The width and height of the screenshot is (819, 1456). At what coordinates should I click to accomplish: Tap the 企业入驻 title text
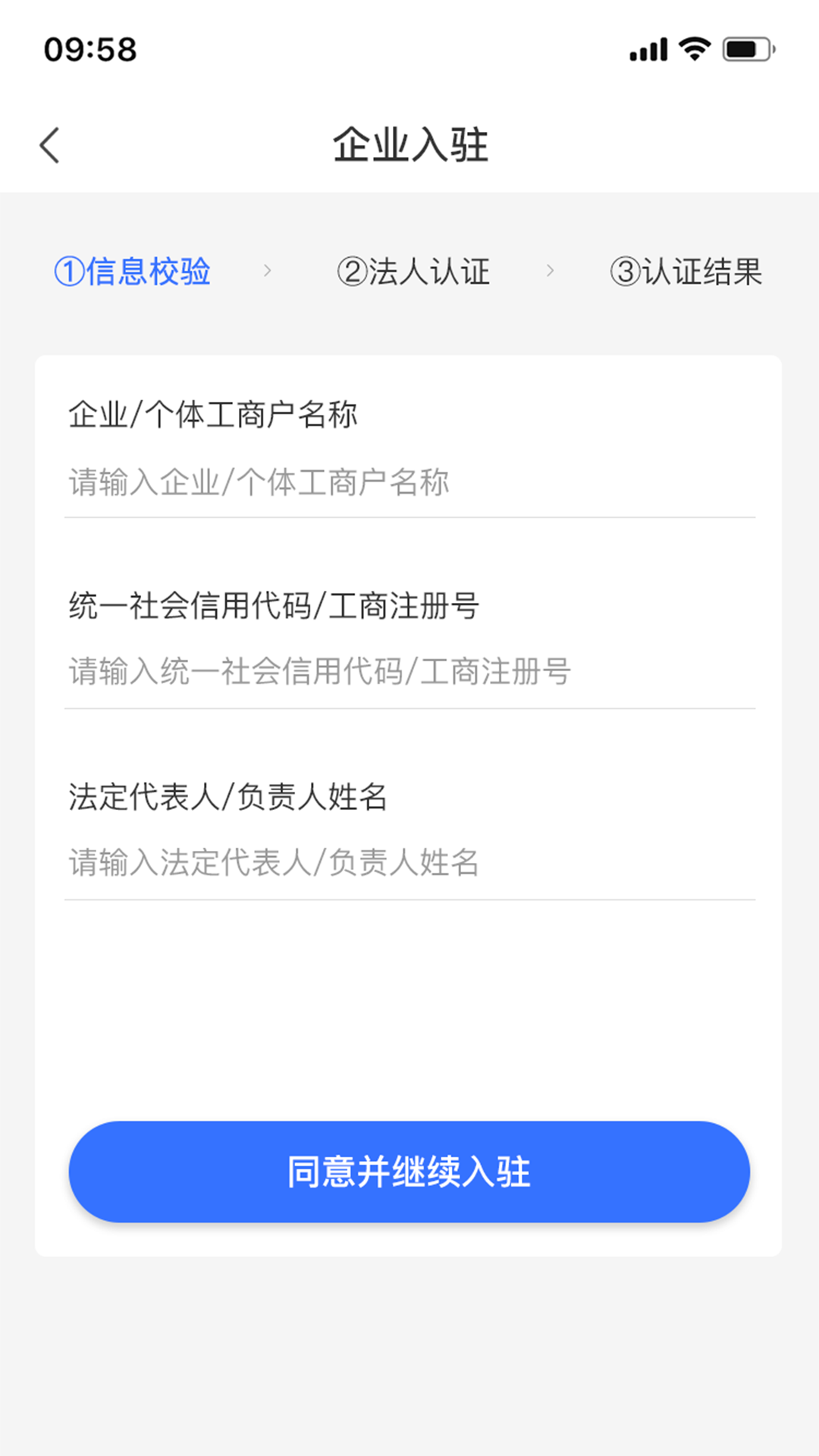pos(409,144)
